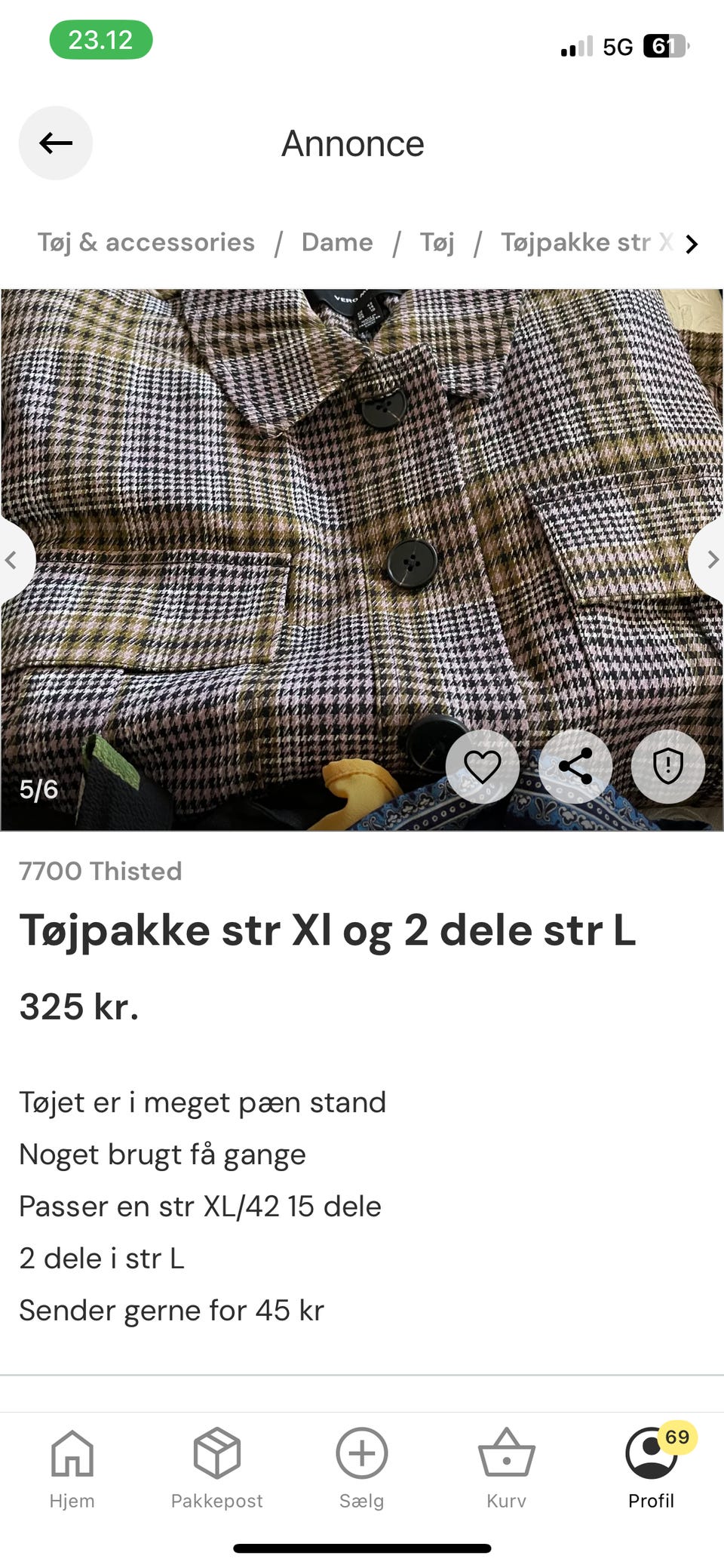Image resolution: width=724 pixels, height=1568 pixels.
Task: Report this listing via warning shield icon
Action: coord(667,767)
